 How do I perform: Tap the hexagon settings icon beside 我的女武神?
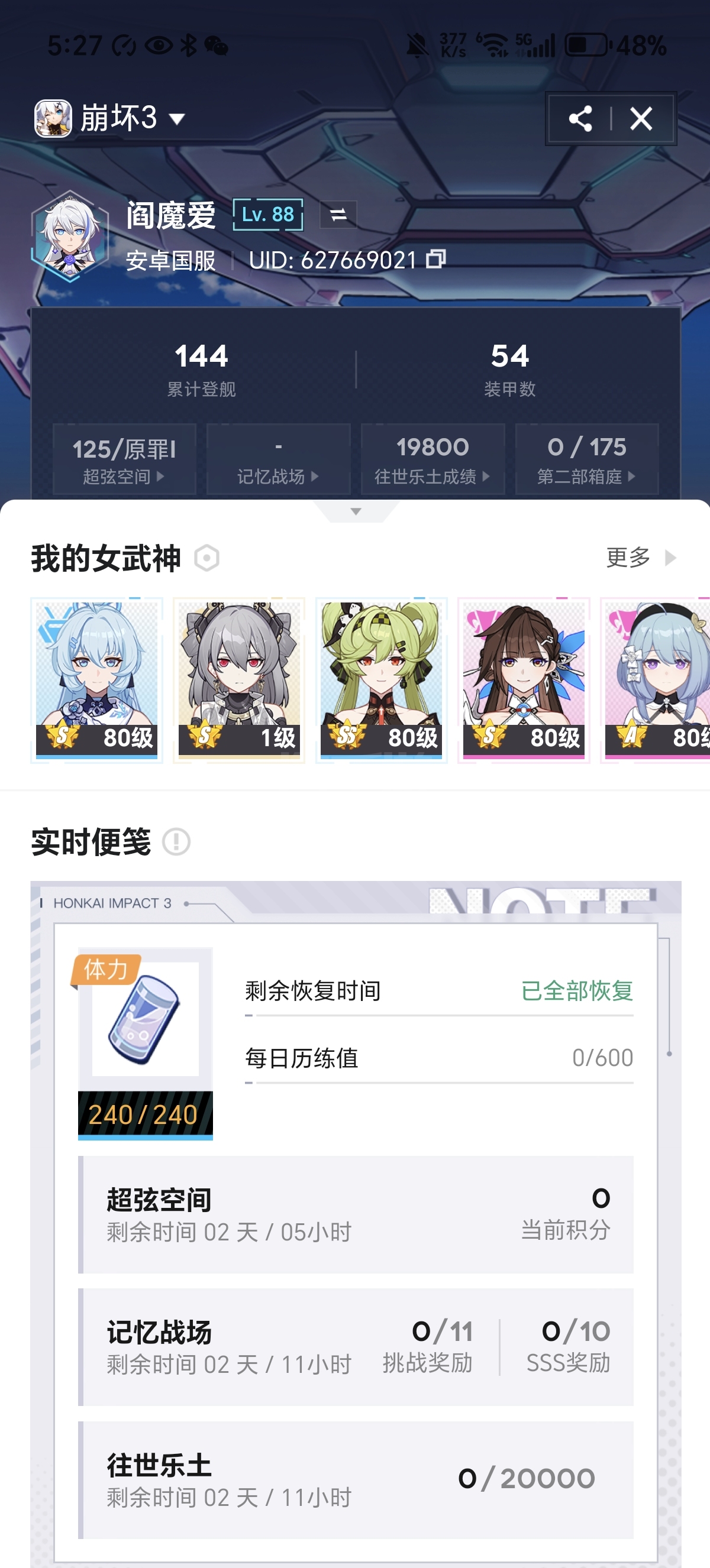[x=207, y=558]
